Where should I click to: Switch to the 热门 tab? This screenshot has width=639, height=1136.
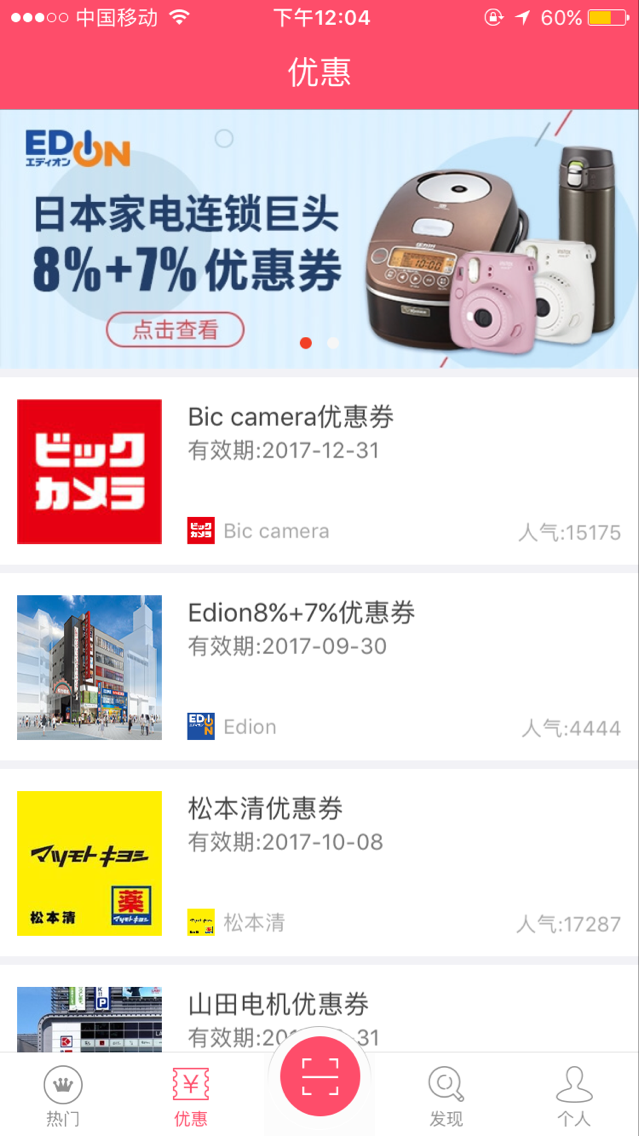[63, 1096]
